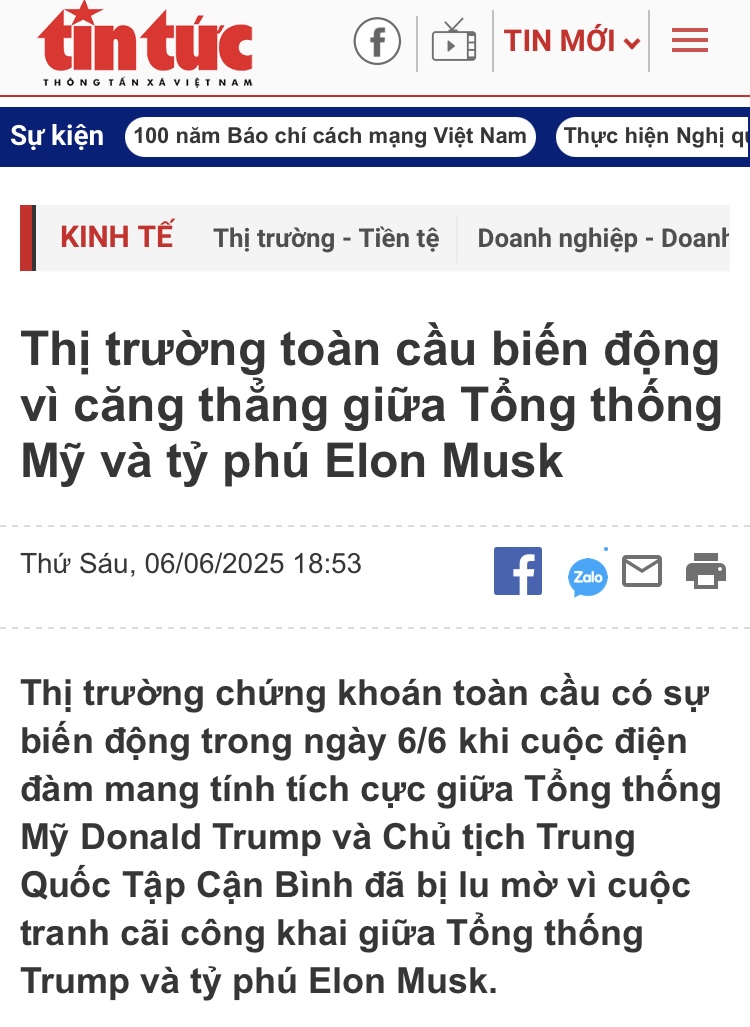Switch to Doanh nghiệp - Doanh nhân section
750x1027 pixels.
coord(602,238)
